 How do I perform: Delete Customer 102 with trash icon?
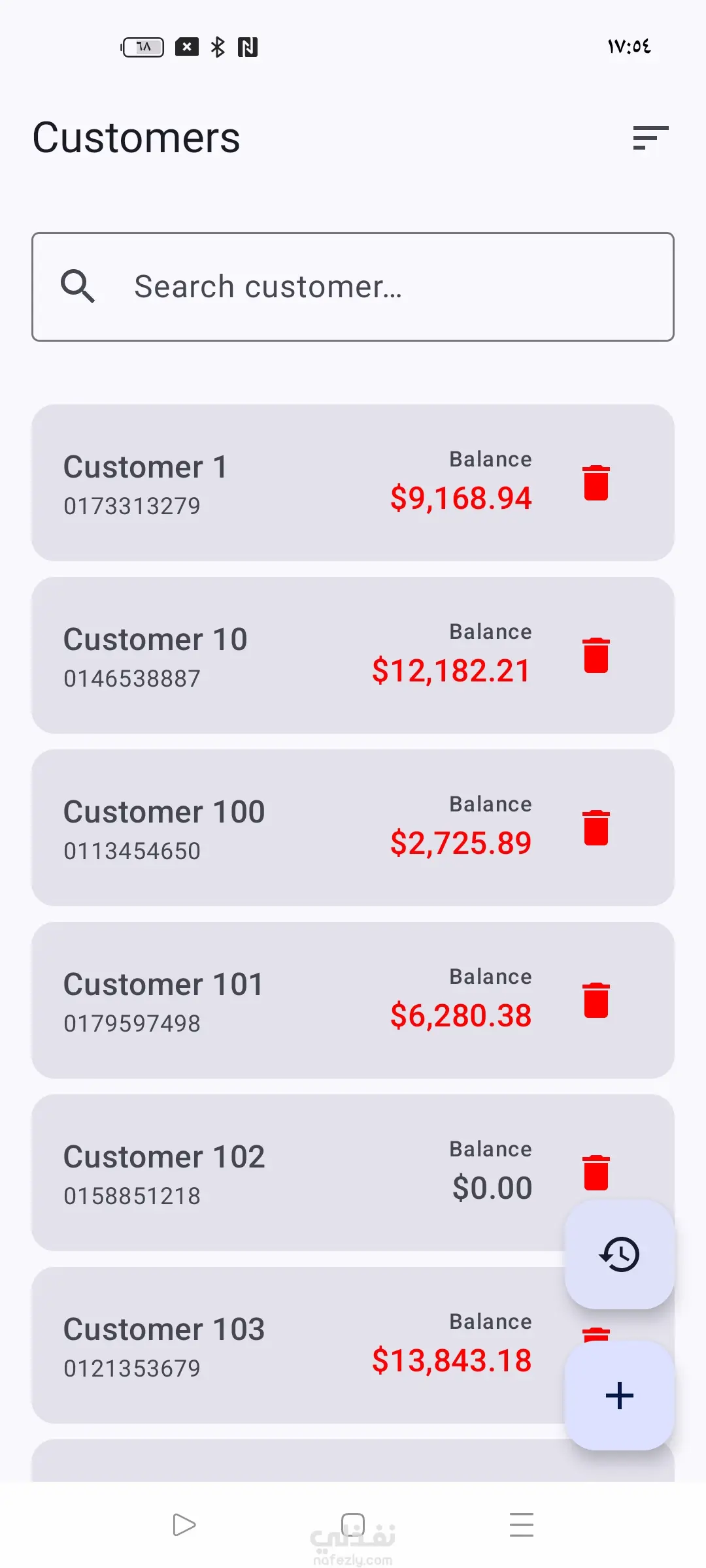coord(596,1173)
